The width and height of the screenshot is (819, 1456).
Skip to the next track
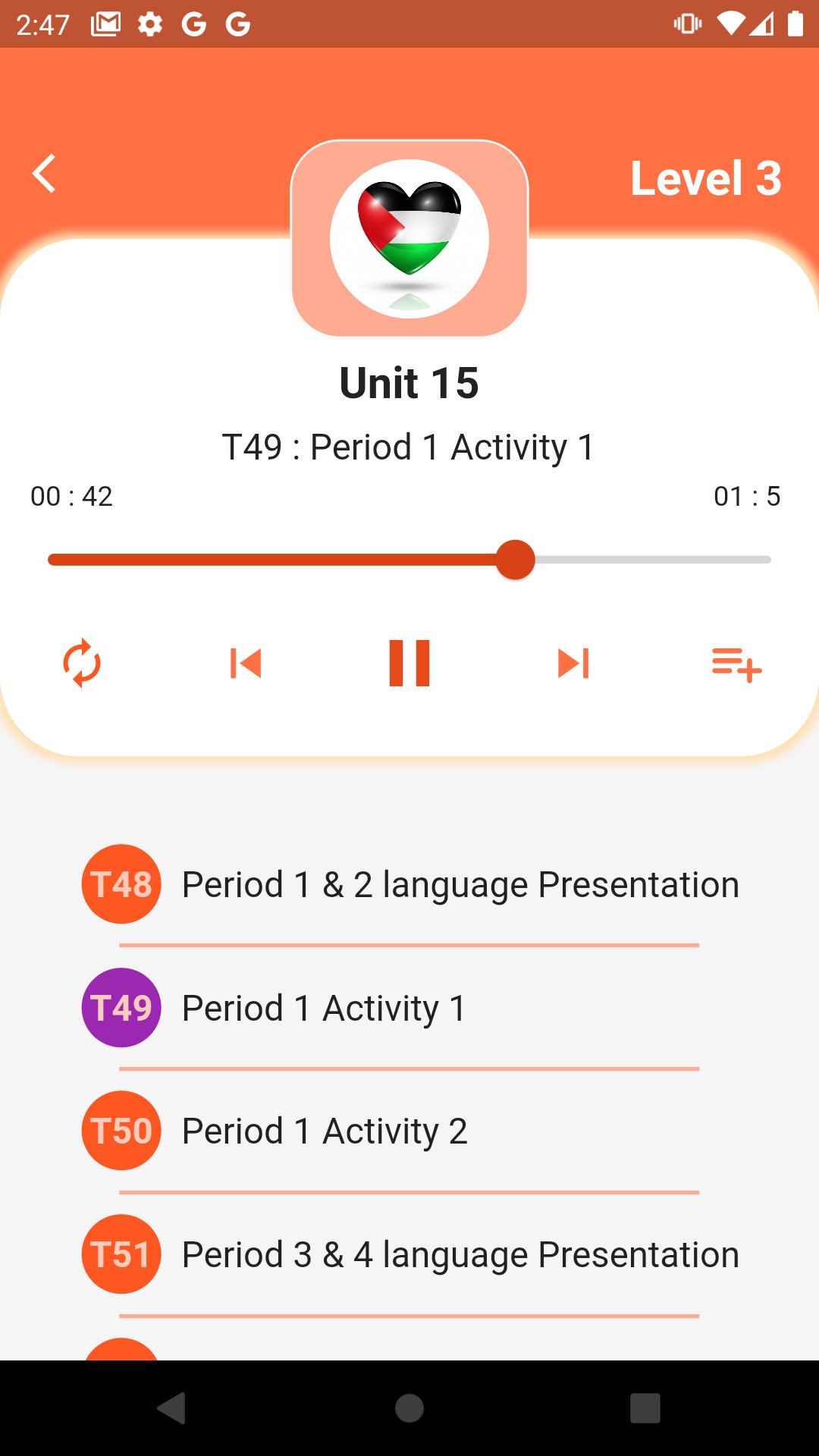tap(573, 664)
